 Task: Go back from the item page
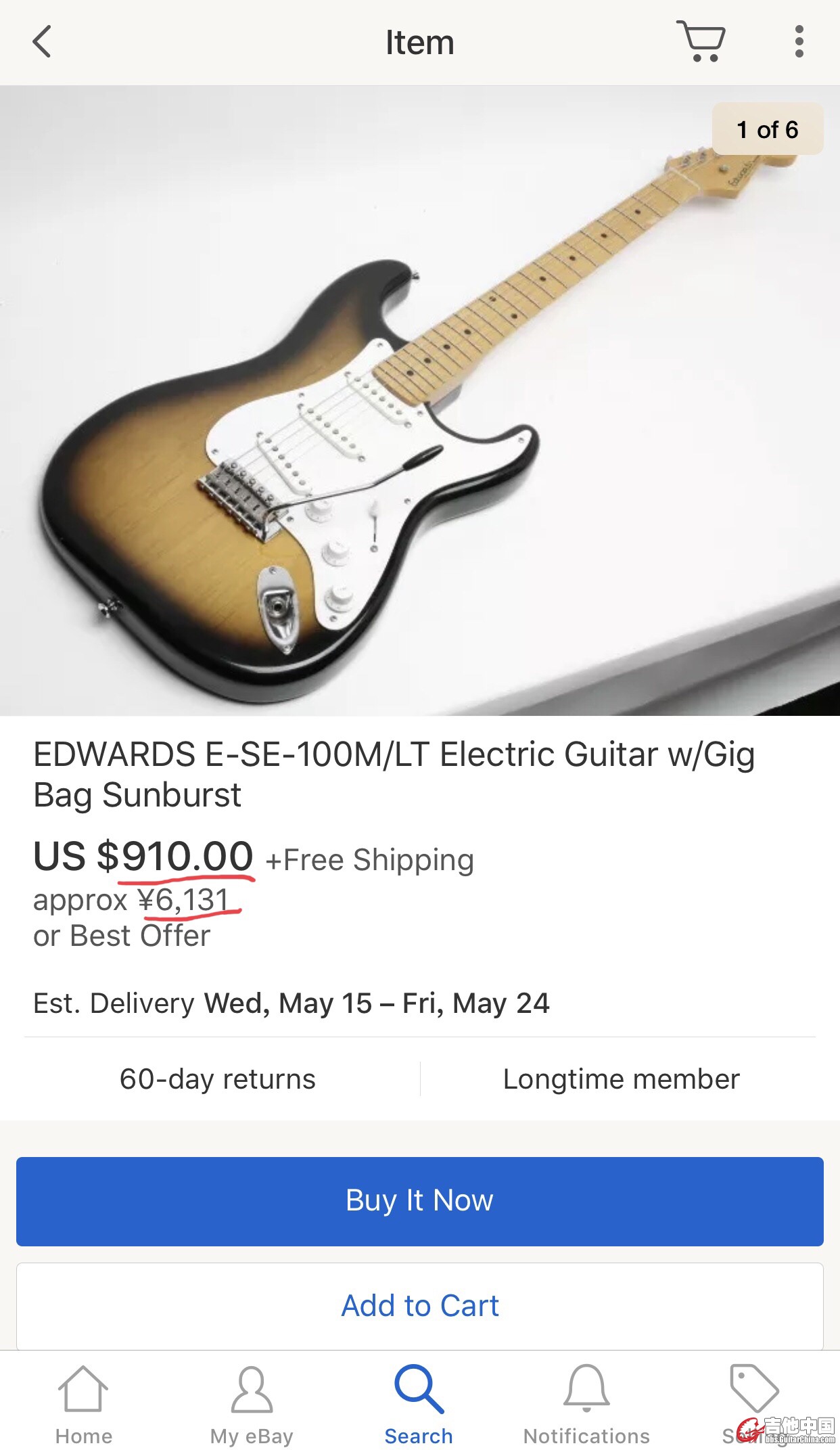coord(42,42)
